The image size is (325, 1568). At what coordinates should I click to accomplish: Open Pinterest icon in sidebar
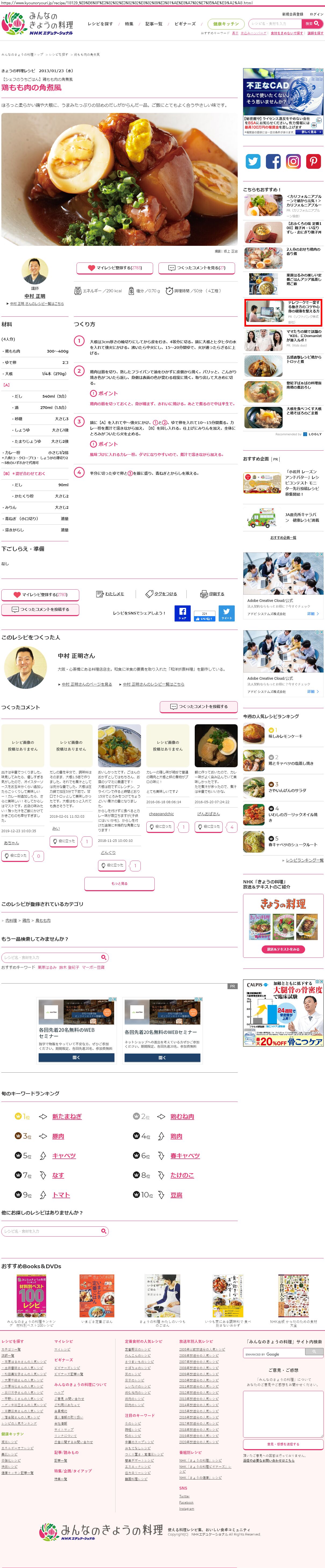tap(313, 161)
